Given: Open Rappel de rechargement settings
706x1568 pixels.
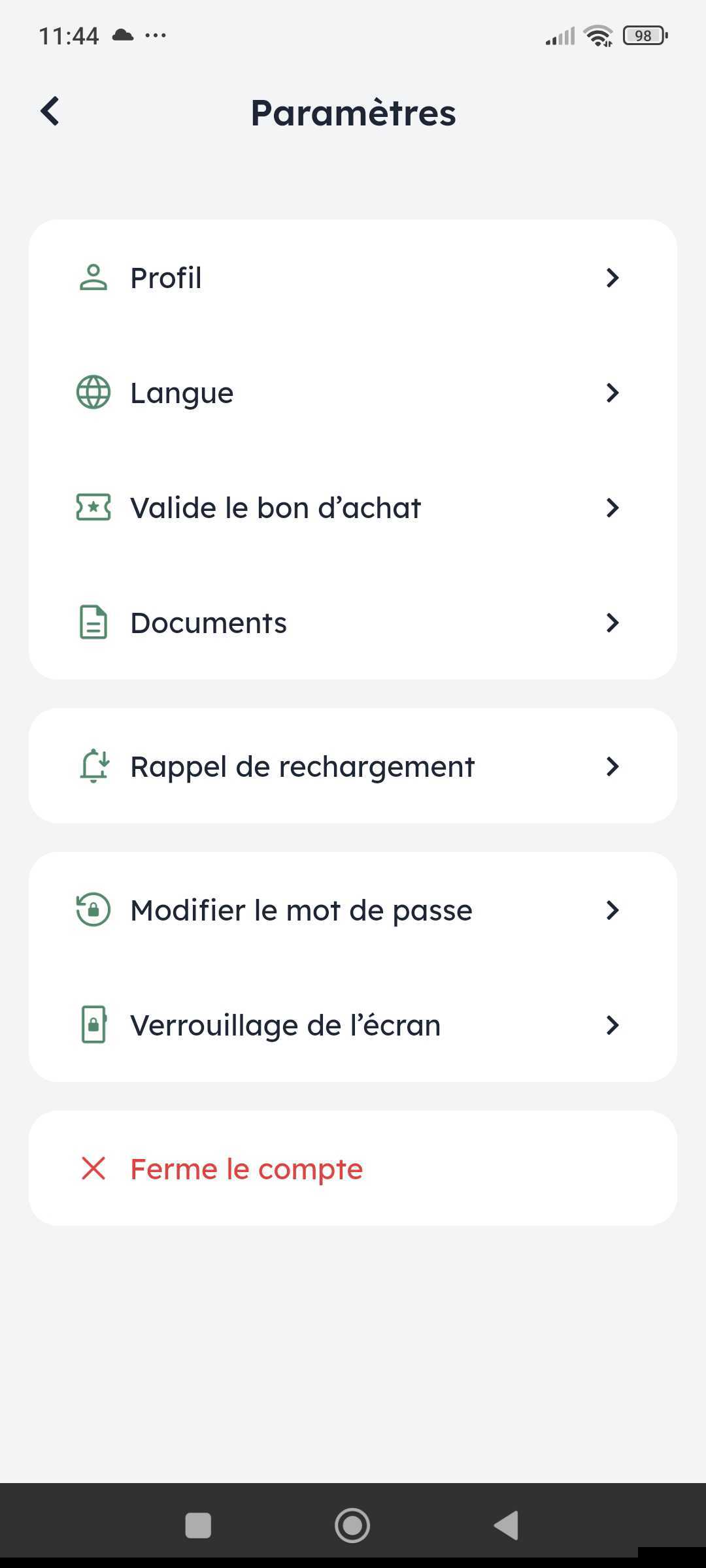Looking at the screenshot, I should [352, 766].
